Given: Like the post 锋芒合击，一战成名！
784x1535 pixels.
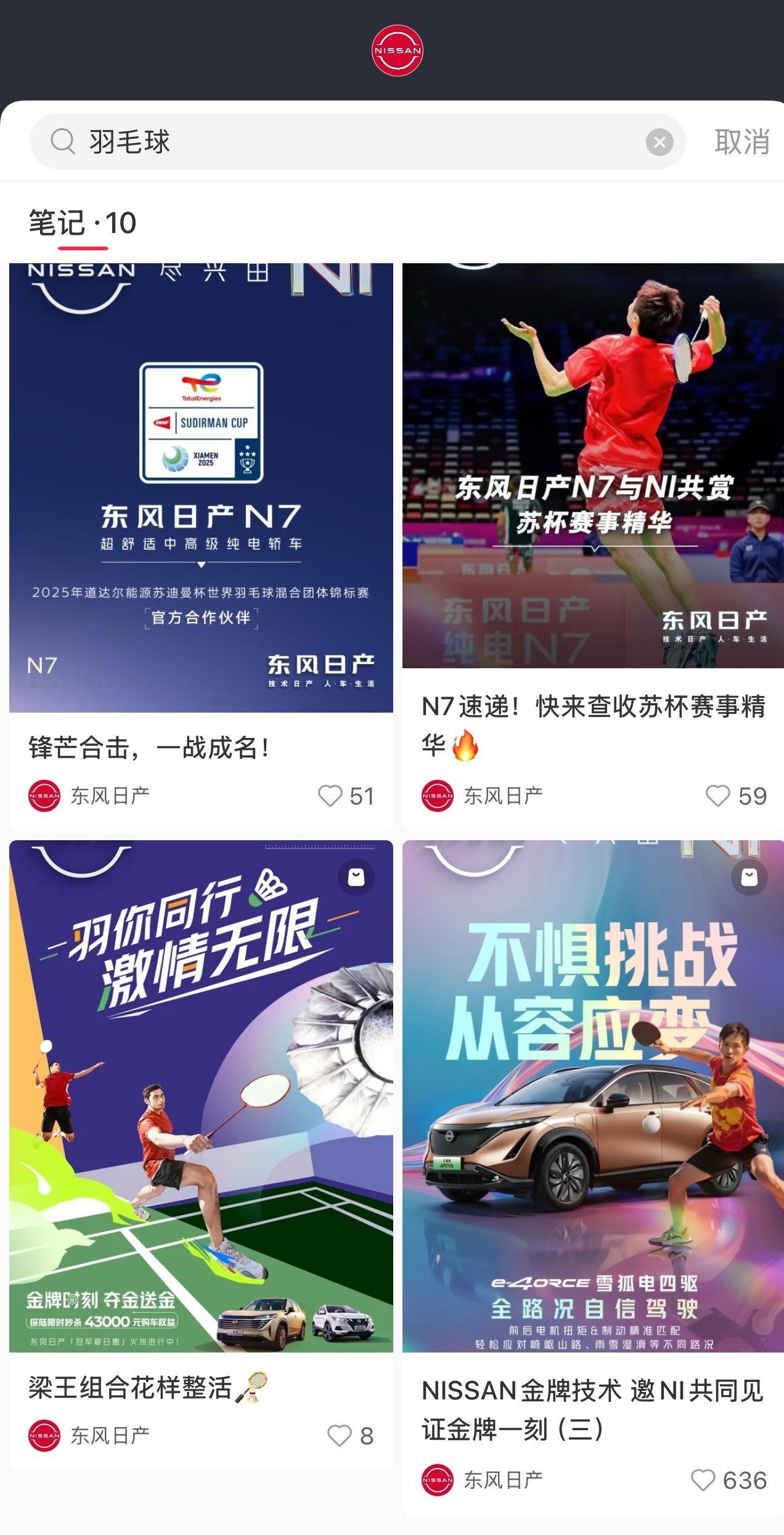Looking at the screenshot, I should coord(329,796).
